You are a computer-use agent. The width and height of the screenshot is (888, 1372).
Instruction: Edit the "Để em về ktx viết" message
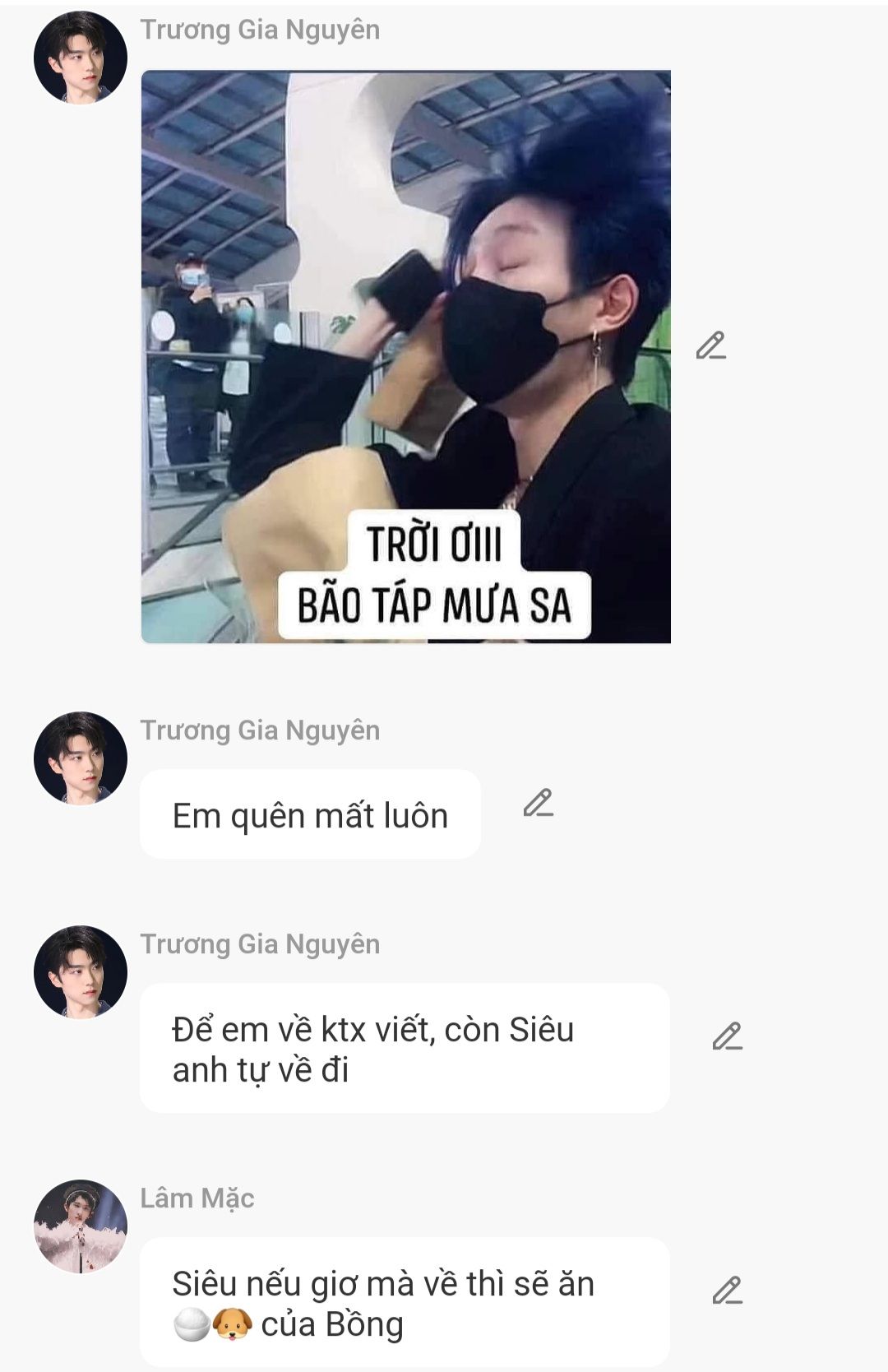tap(727, 1036)
